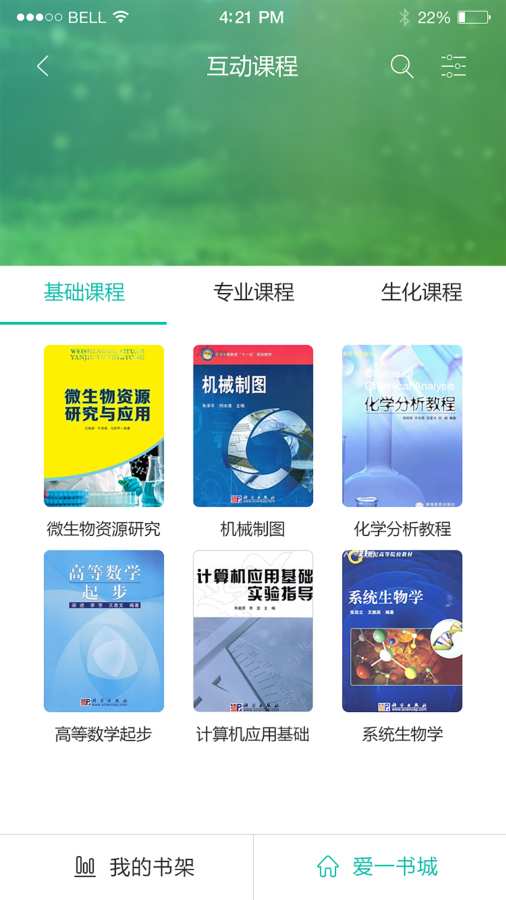Viewport: 506px width, 900px height.
Task: Open the filter settings icon
Action: click(x=453, y=67)
